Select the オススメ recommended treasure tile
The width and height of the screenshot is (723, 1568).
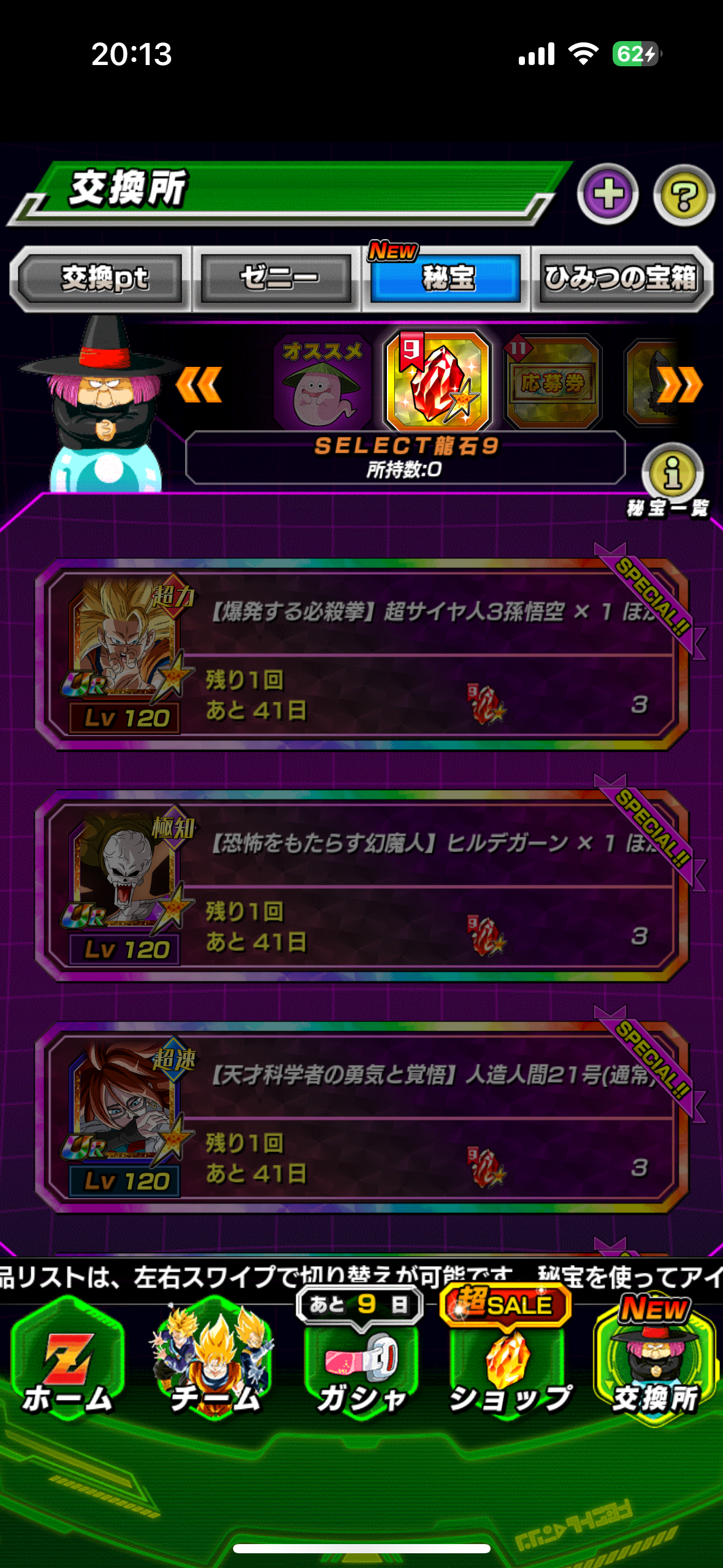coord(323,382)
